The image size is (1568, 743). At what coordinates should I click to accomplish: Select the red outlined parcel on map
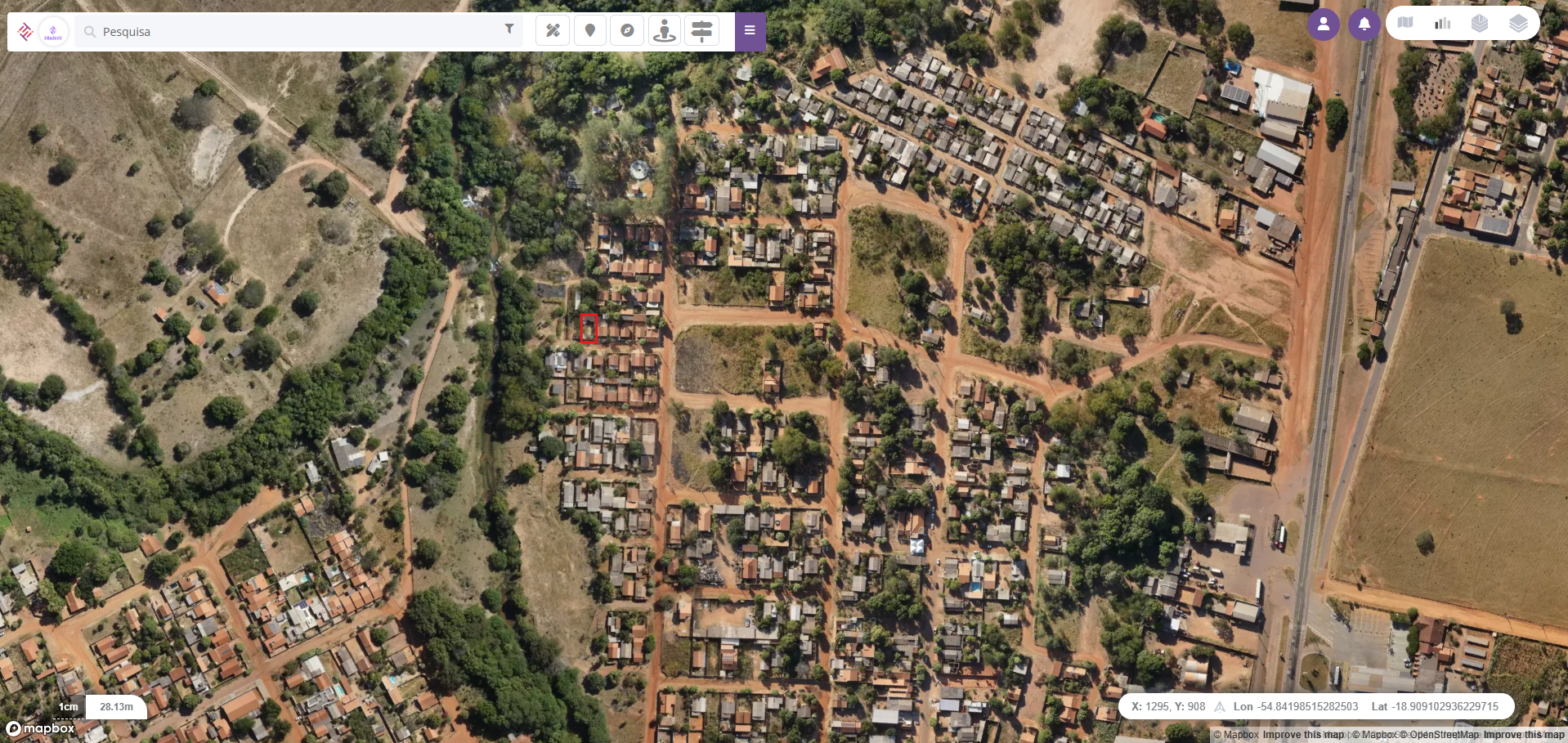(589, 328)
